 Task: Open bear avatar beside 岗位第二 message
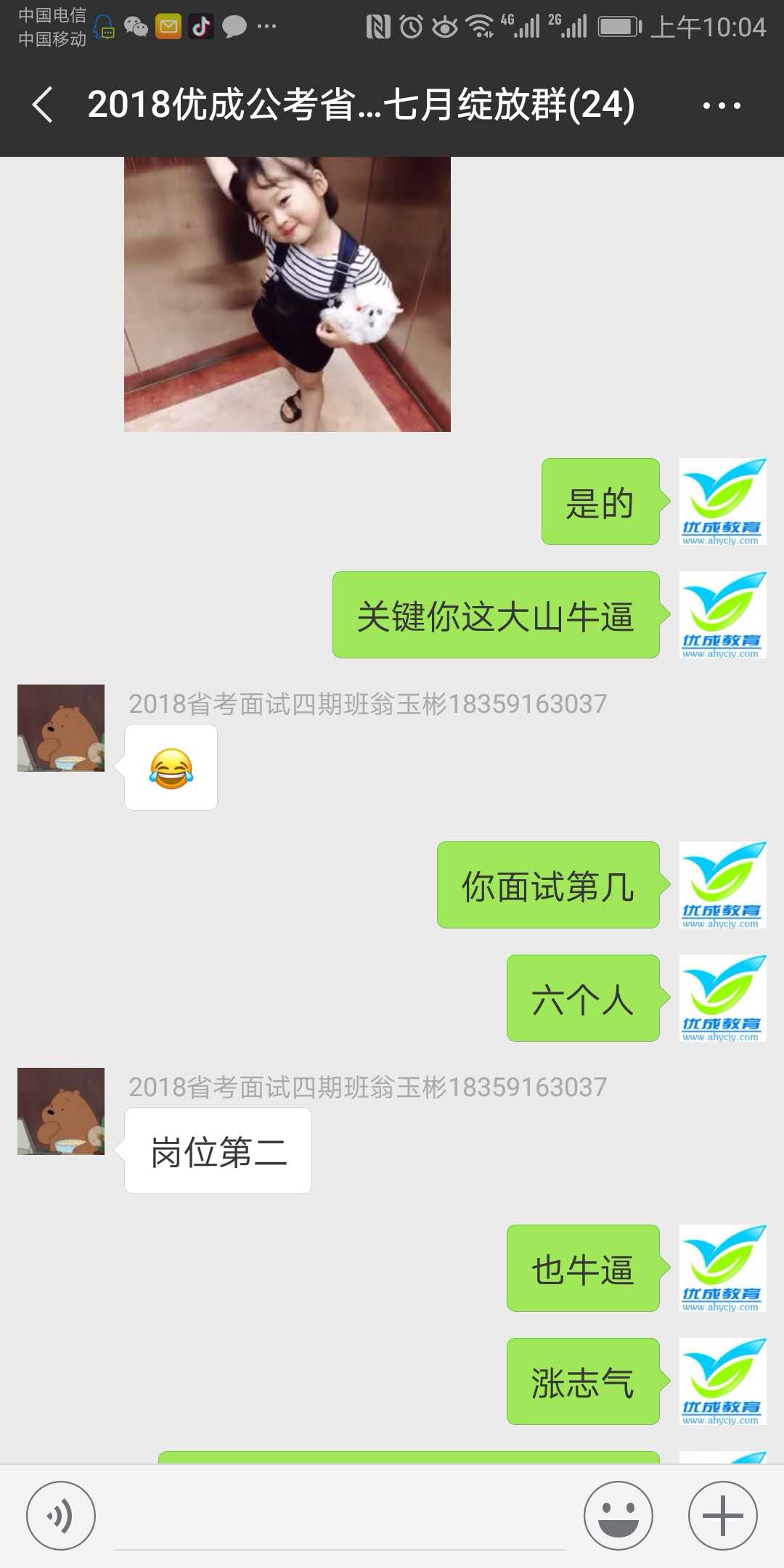tap(61, 1111)
